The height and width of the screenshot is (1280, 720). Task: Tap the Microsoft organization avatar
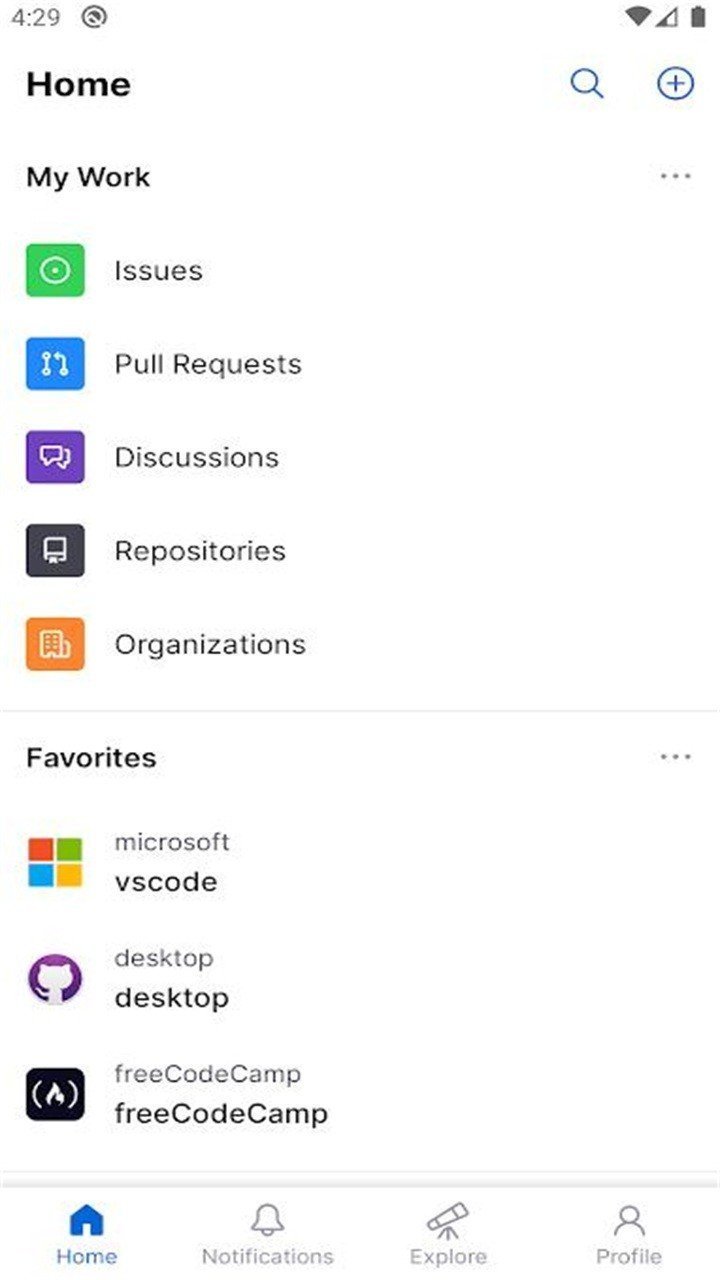(x=55, y=861)
